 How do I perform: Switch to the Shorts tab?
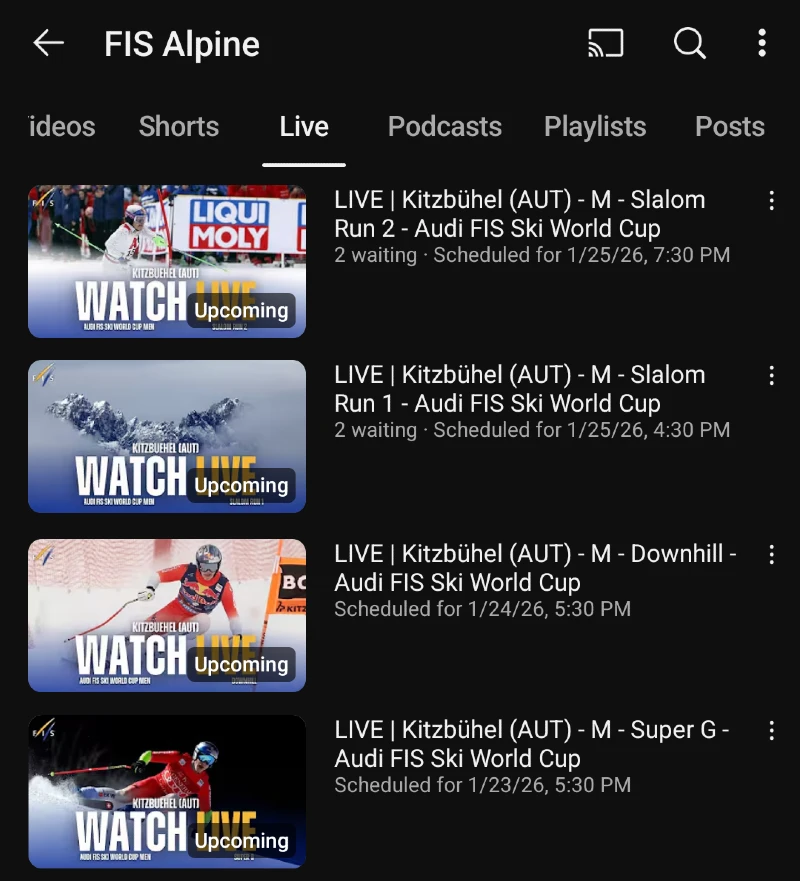(x=179, y=127)
